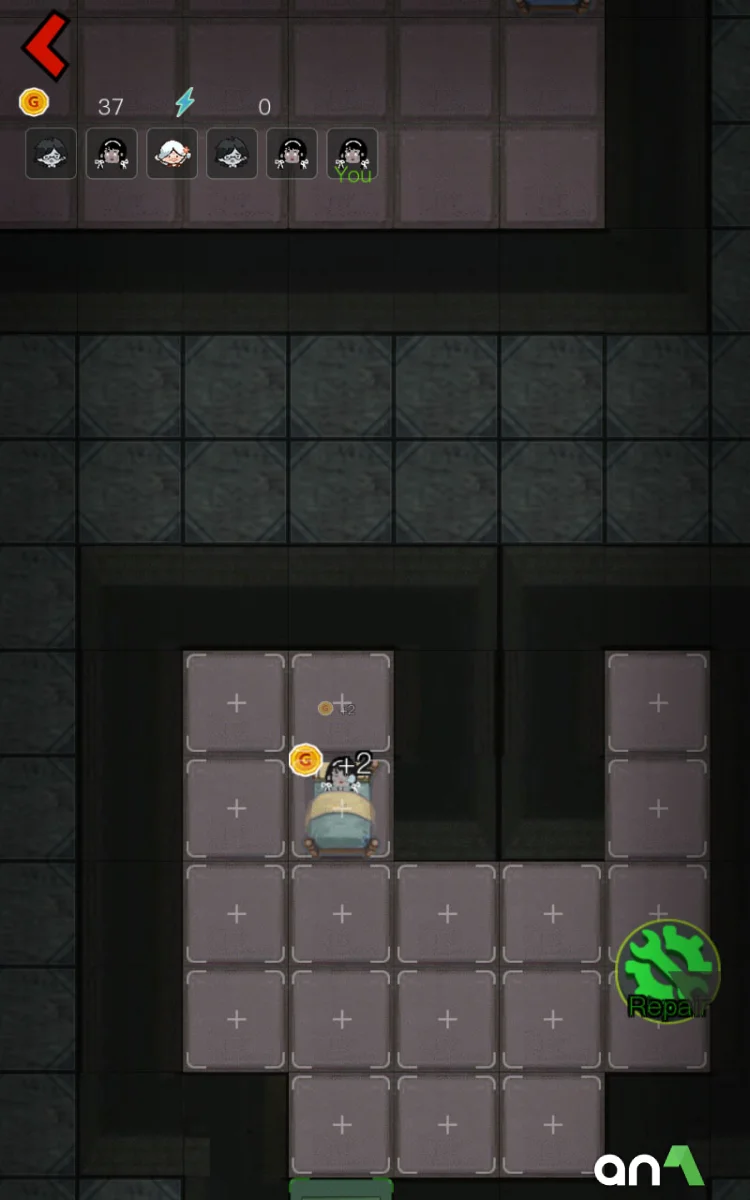The width and height of the screenshot is (750, 1200).
Task: Select the white-haired player avatar
Action: tap(171, 153)
